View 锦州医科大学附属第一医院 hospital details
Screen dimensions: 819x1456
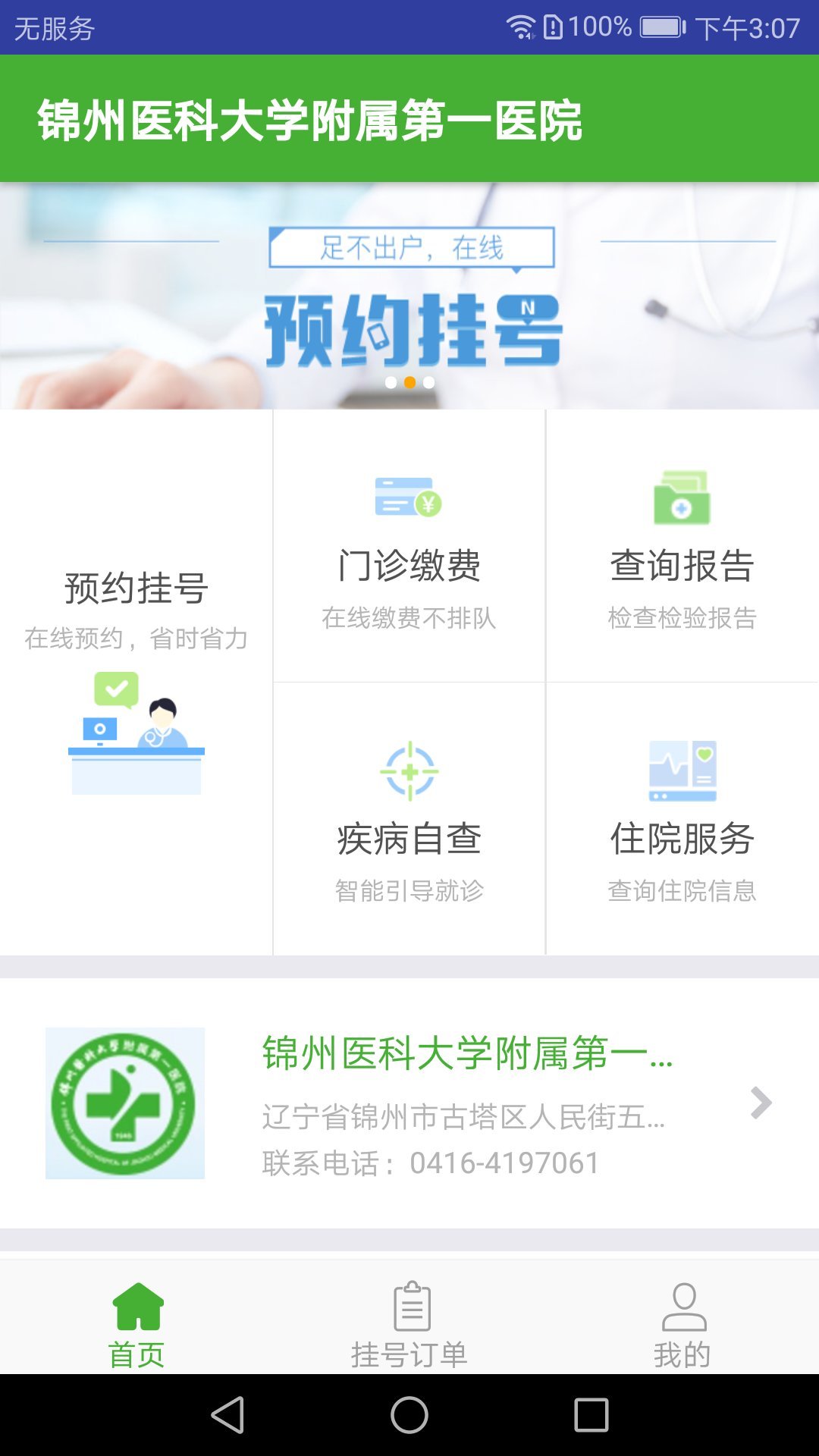(409, 1103)
